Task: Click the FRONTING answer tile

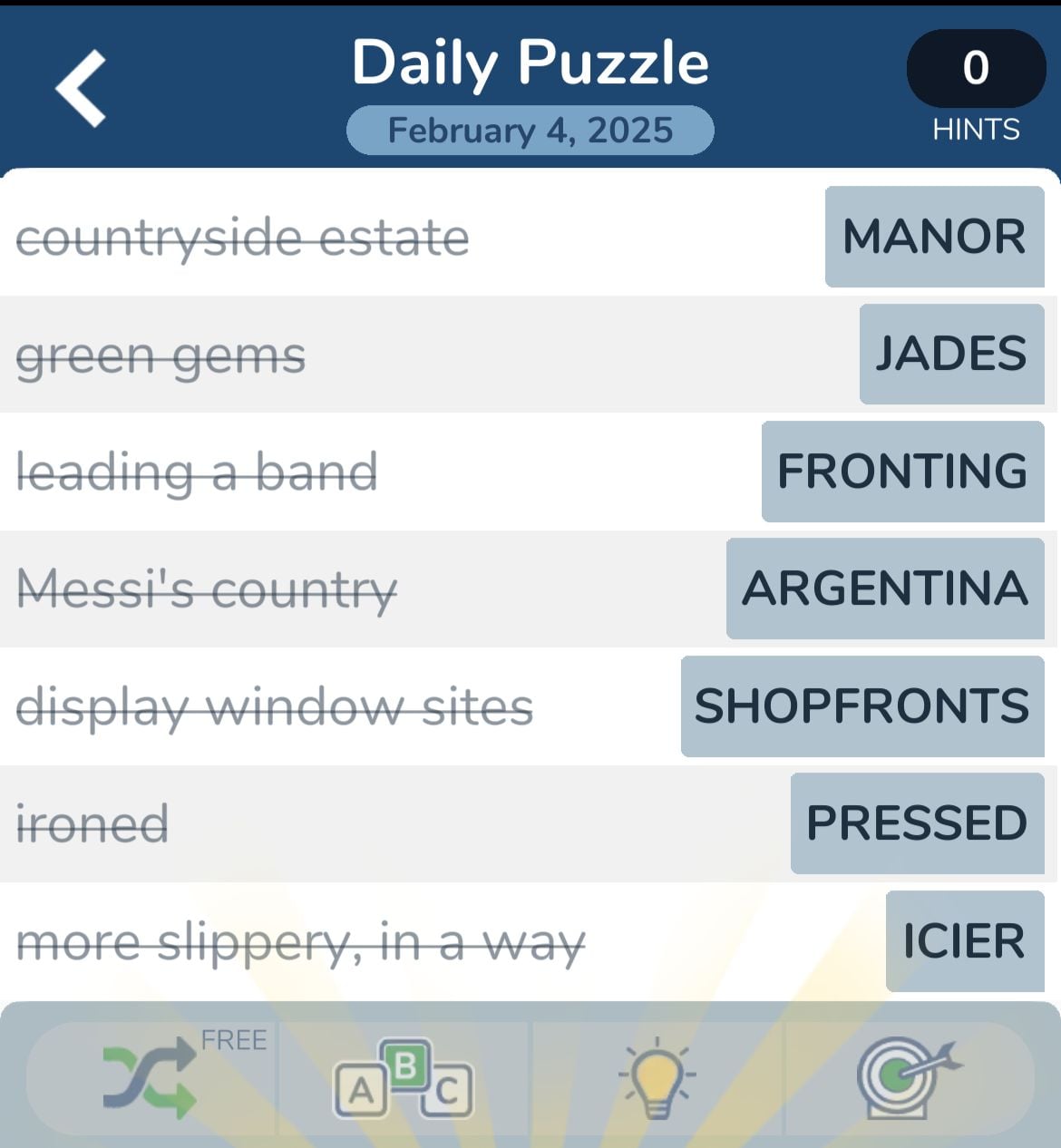Action: pos(900,471)
